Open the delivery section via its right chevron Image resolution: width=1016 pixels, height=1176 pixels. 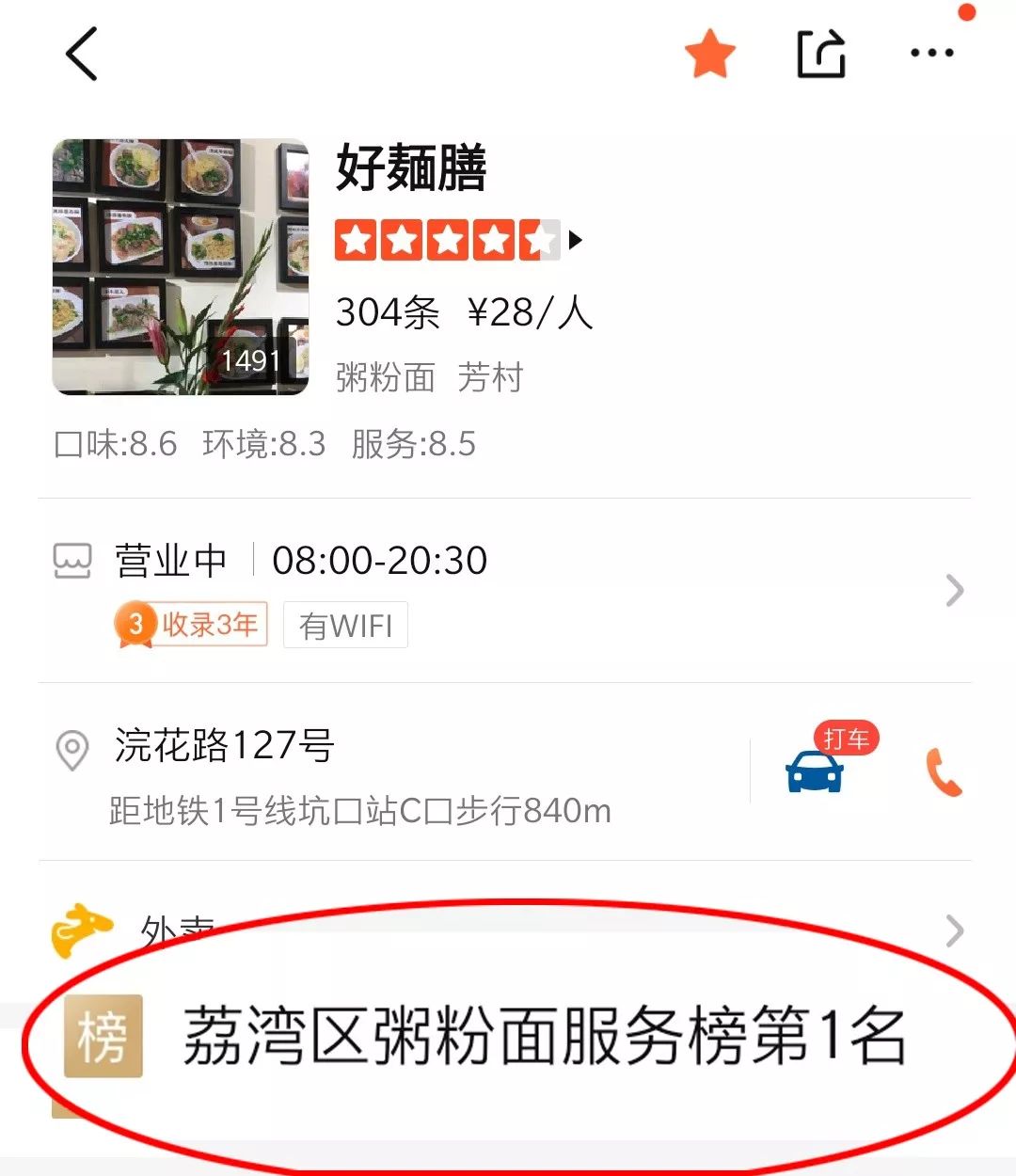954,930
